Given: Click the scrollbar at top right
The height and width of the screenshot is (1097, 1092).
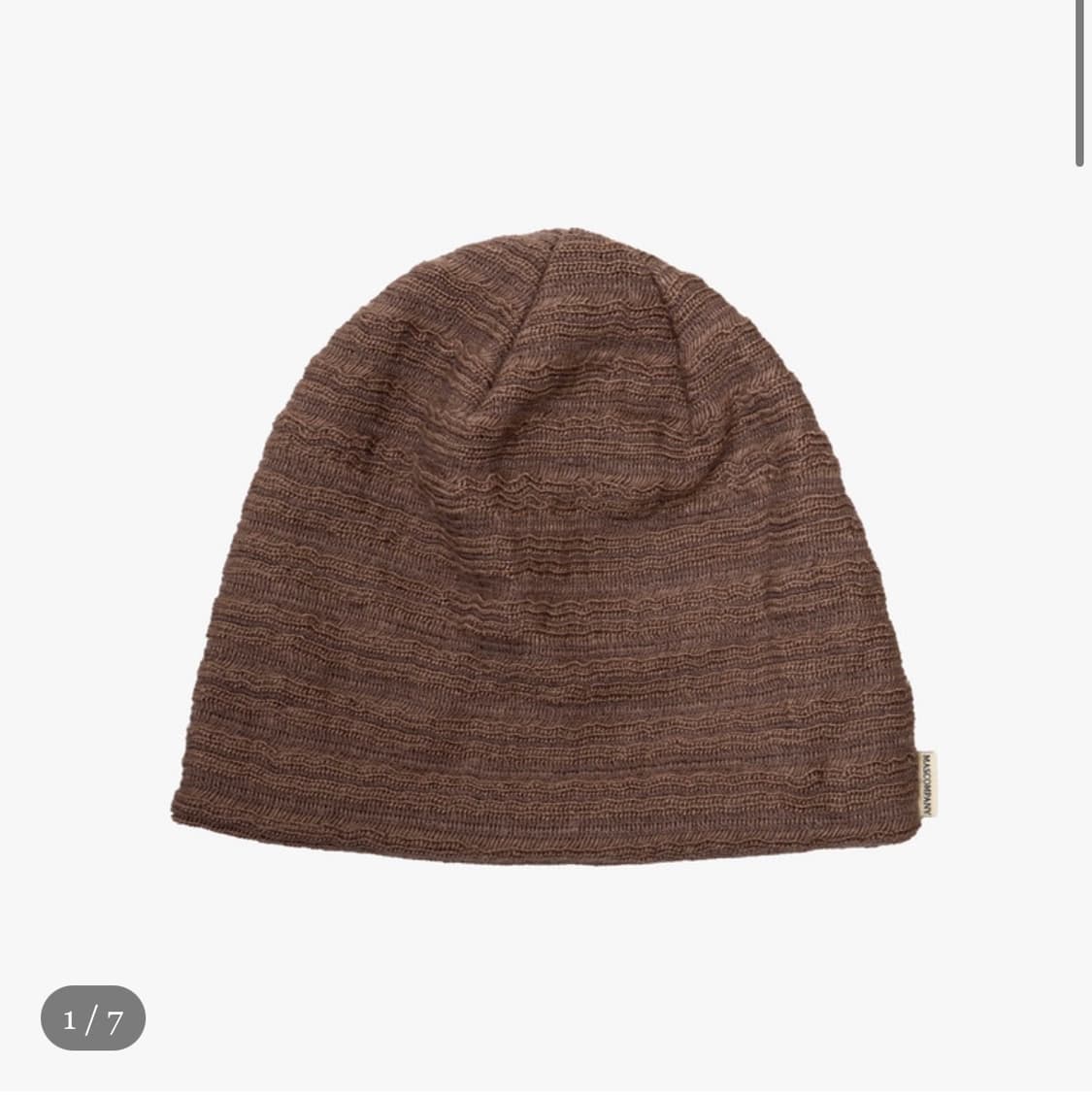Looking at the screenshot, I should [x=1080, y=78].
